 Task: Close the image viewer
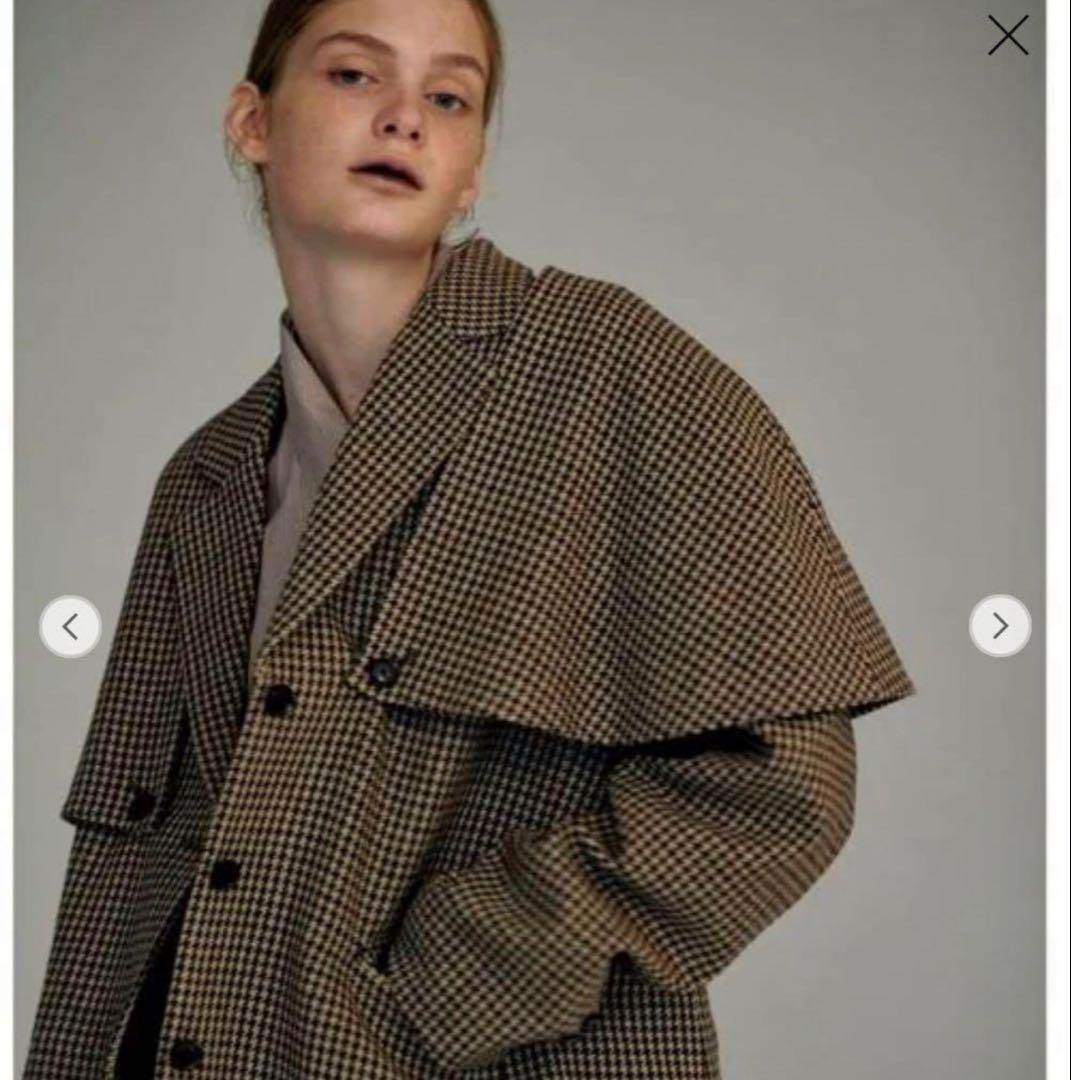1008,35
